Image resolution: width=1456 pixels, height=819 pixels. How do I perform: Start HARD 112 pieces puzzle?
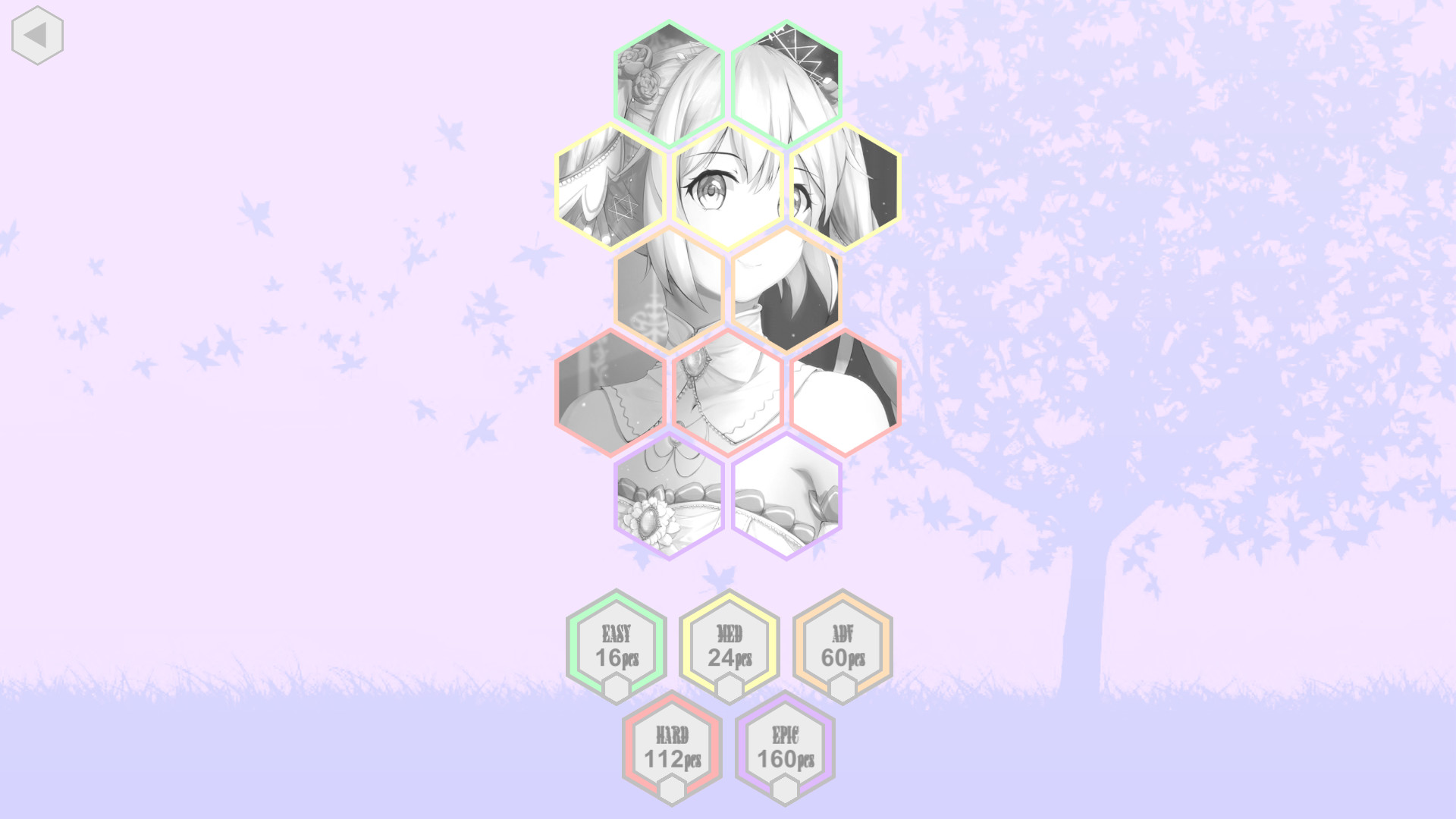coord(673,747)
